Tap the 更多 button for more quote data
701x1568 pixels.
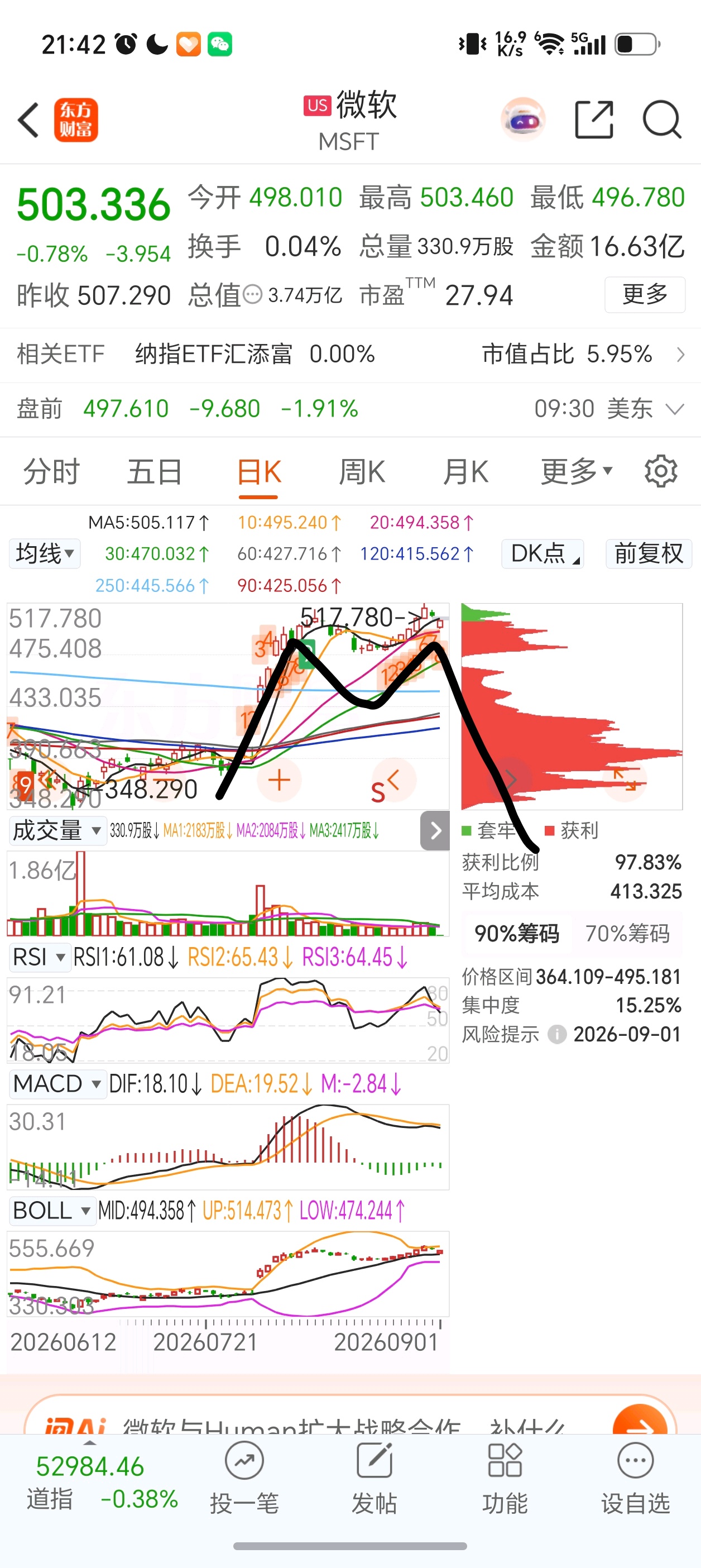(645, 295)
